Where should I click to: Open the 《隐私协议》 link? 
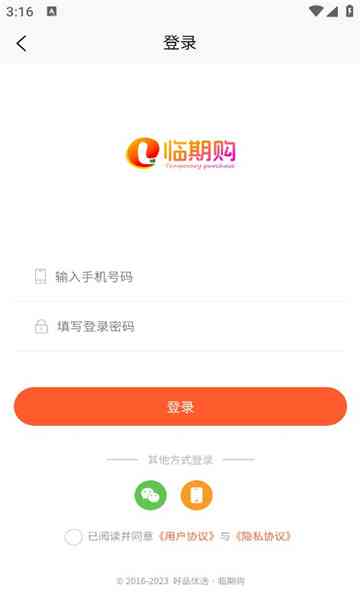tap(263, 536)
